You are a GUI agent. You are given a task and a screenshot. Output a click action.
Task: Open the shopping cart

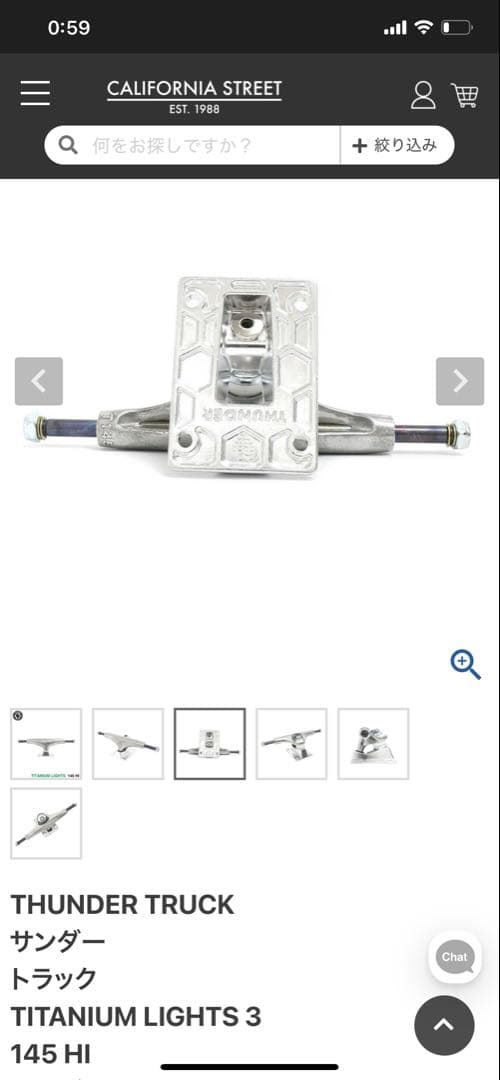coord(465,95)
